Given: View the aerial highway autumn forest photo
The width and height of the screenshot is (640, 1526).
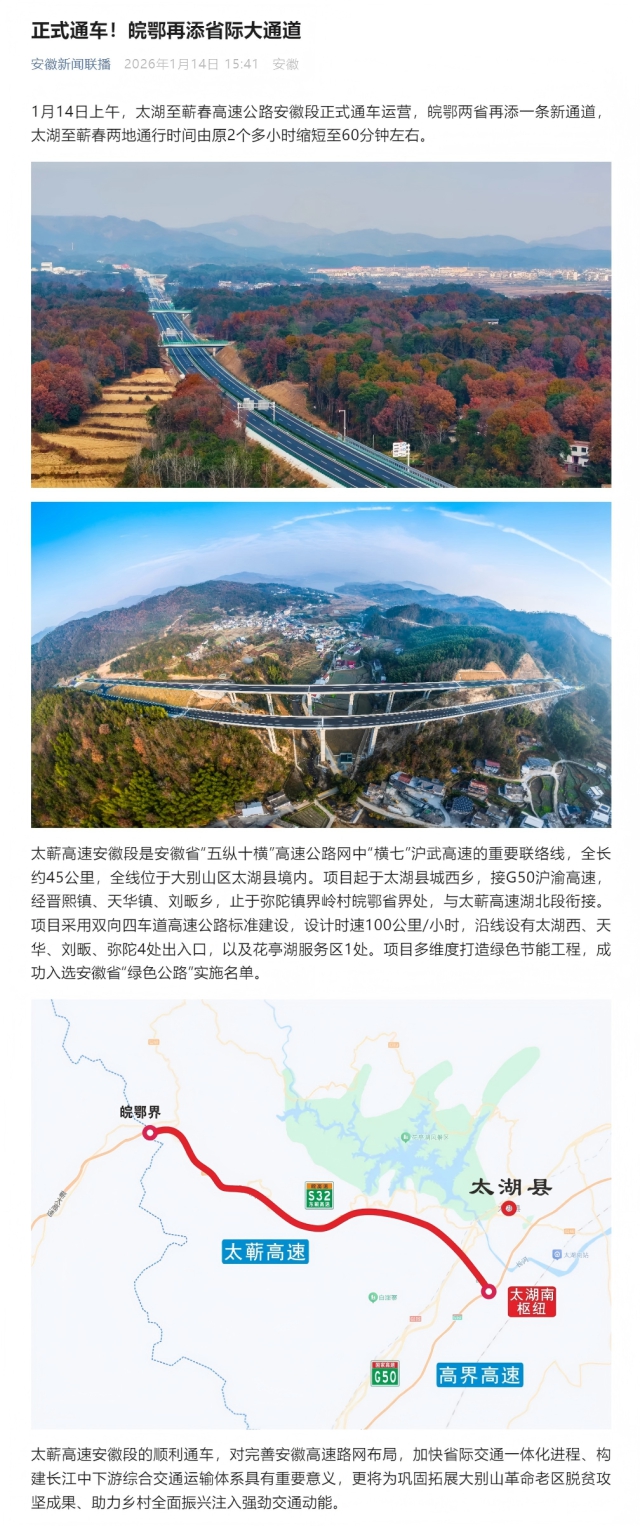Looking at the screenshot, I should [320, 324].
